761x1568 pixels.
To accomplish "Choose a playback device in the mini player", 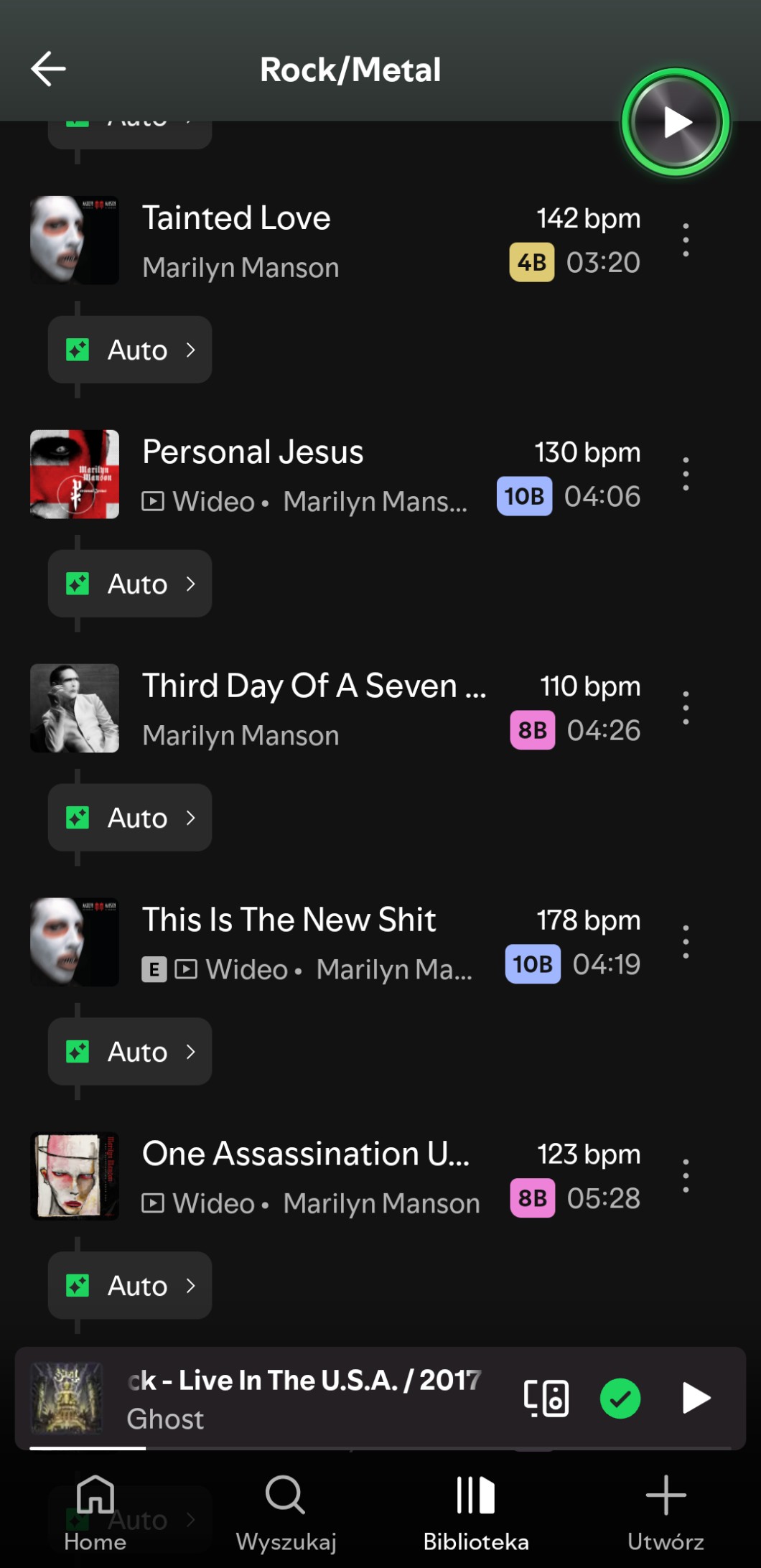I will click(546, 1398).
